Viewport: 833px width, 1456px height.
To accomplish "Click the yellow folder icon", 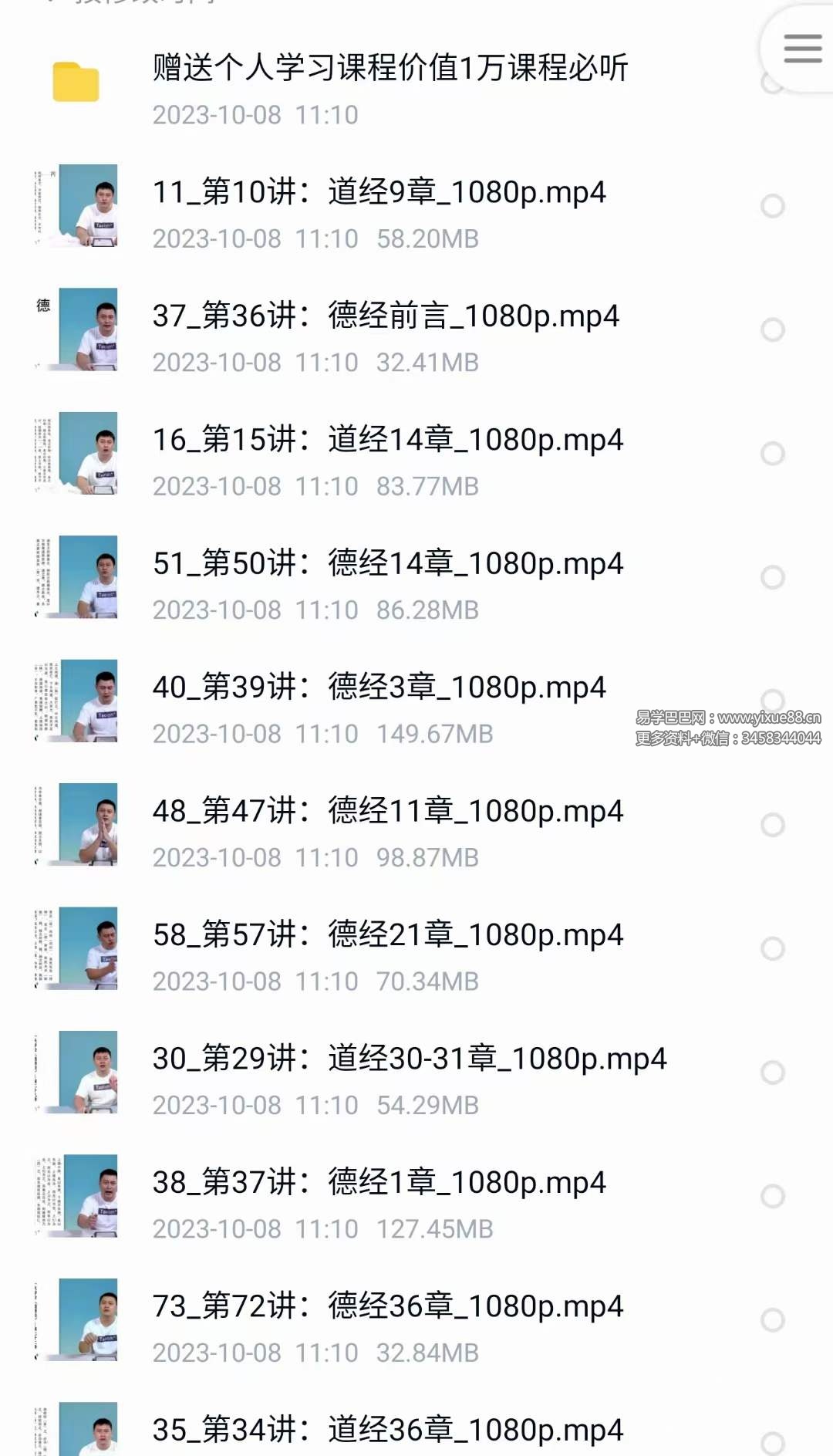I will (75, 79).
